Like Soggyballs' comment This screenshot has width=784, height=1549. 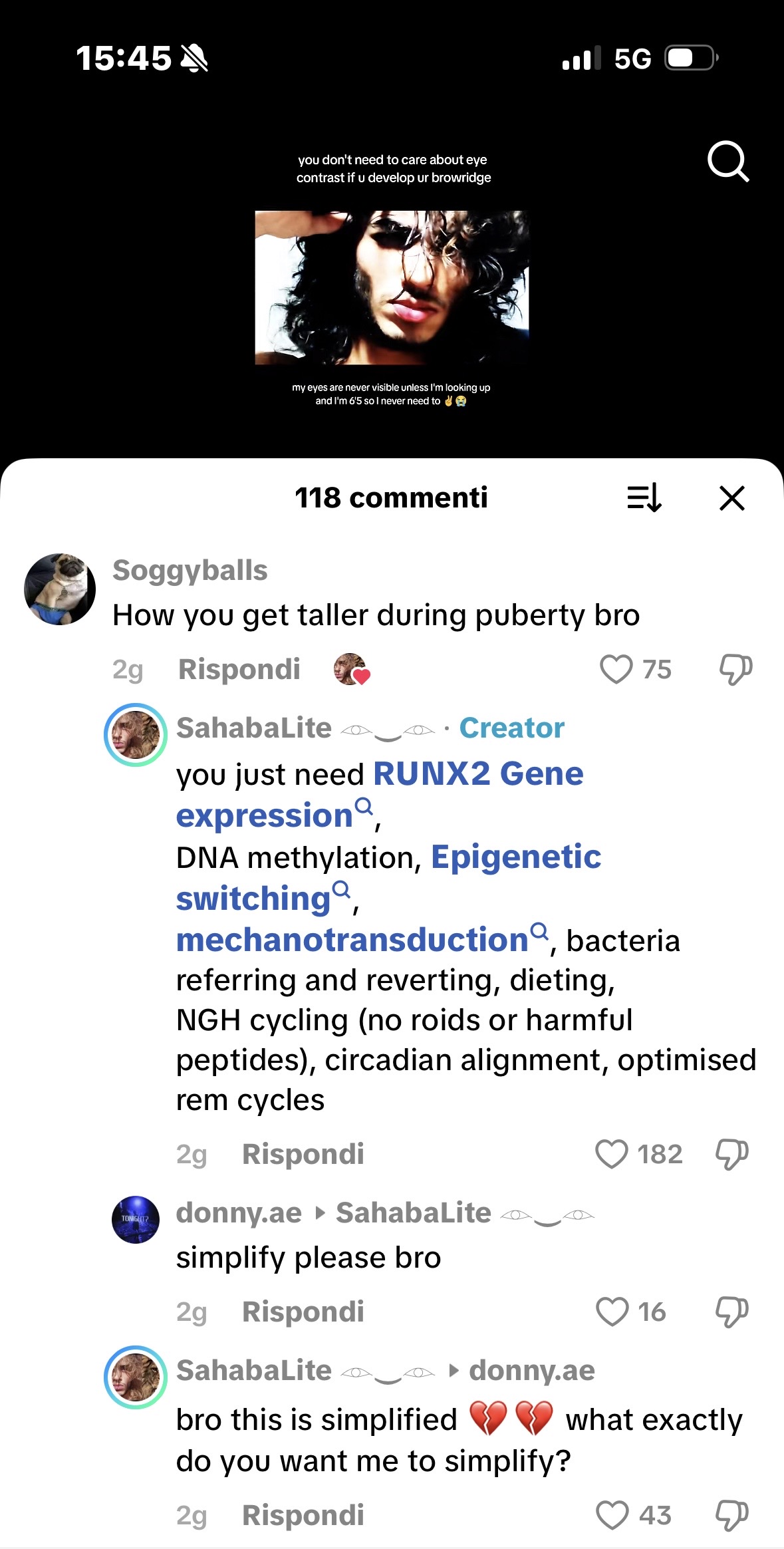click(x=616, y=669)
